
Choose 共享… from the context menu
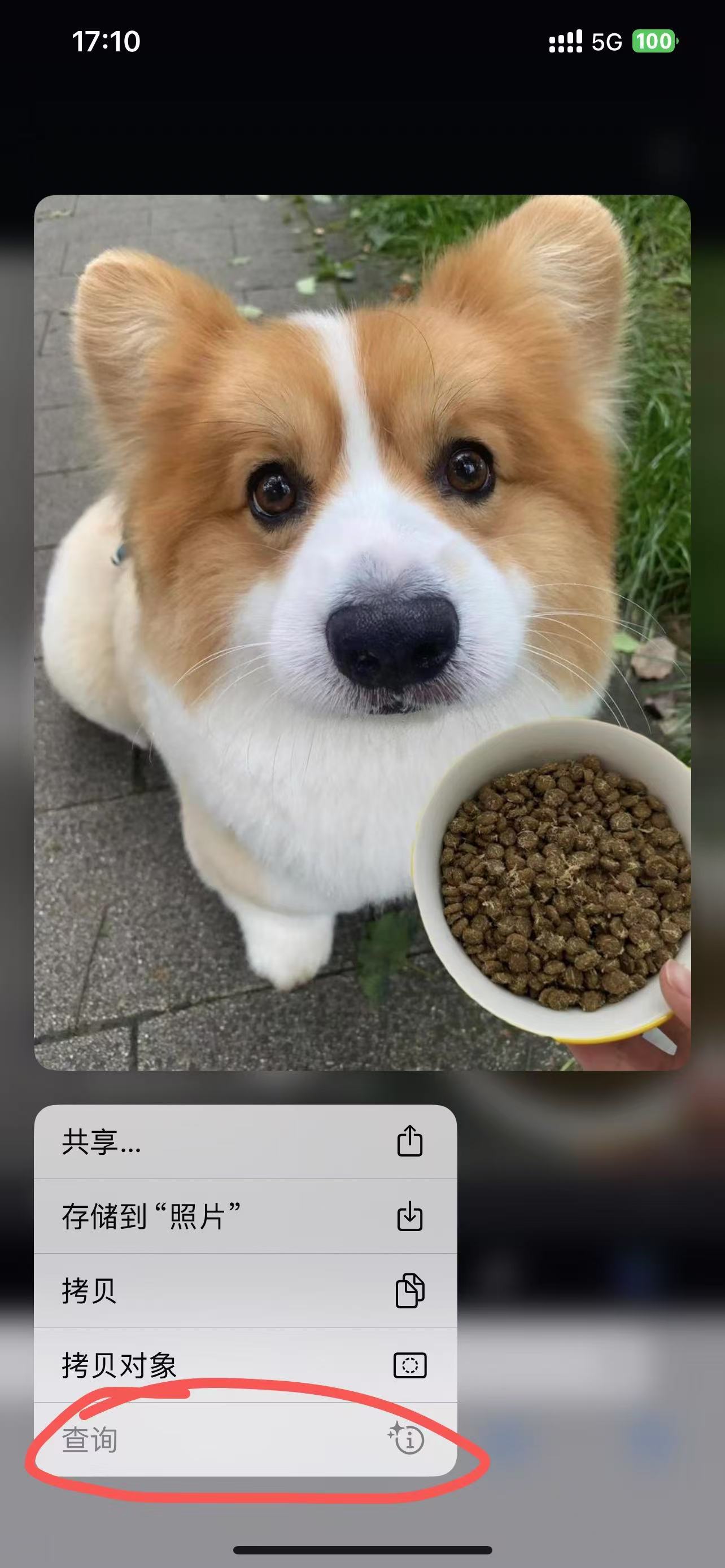pos(244,1141)
